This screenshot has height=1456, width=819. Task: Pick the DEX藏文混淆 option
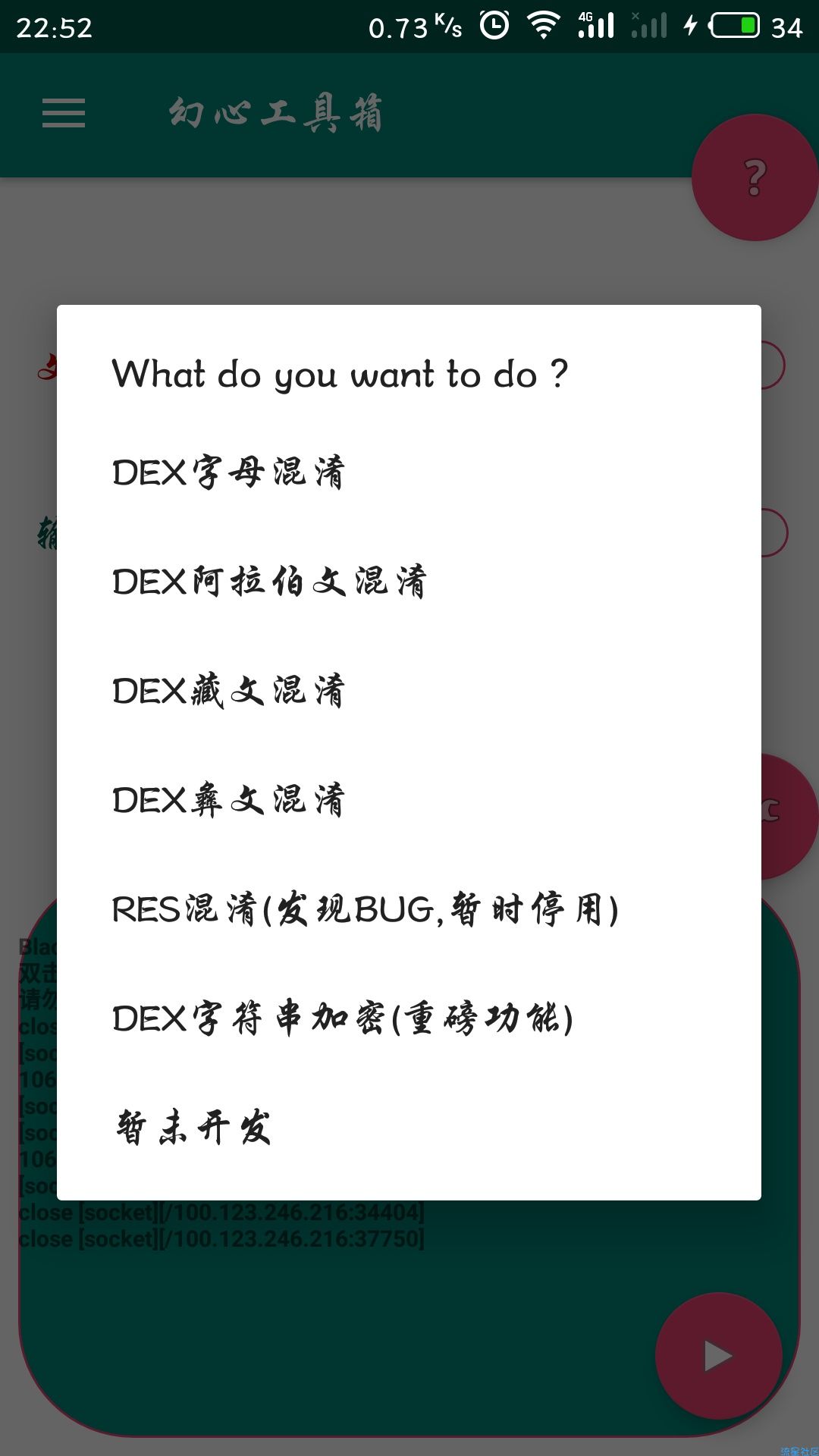click(409, 691)
